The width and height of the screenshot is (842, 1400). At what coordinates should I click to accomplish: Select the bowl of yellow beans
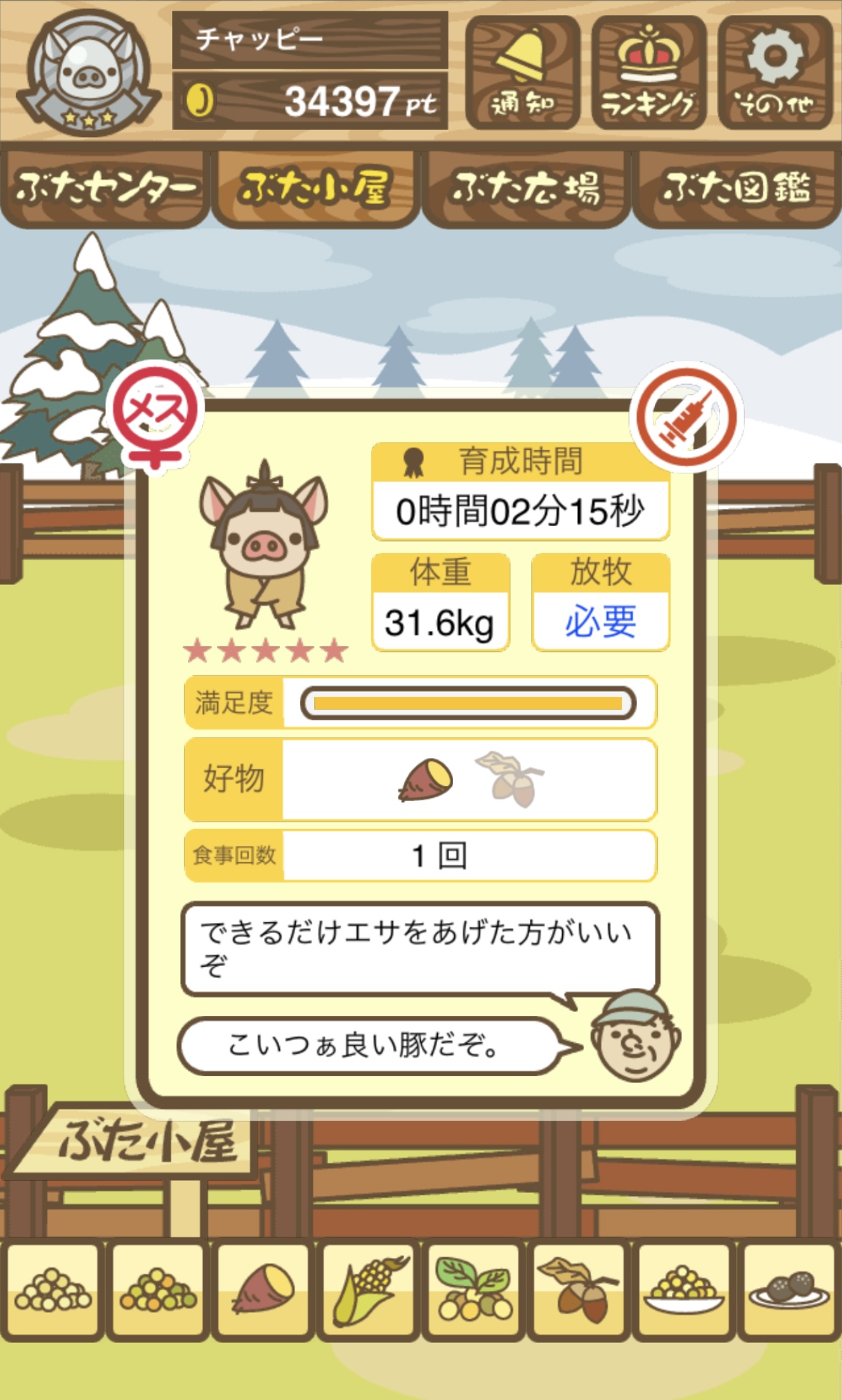pos(683,1290)
